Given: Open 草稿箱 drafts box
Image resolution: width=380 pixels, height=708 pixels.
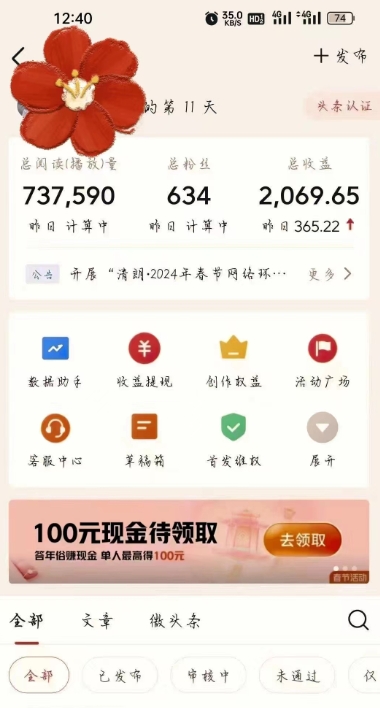Looking at the screenshot, I should tap(144, 441).
